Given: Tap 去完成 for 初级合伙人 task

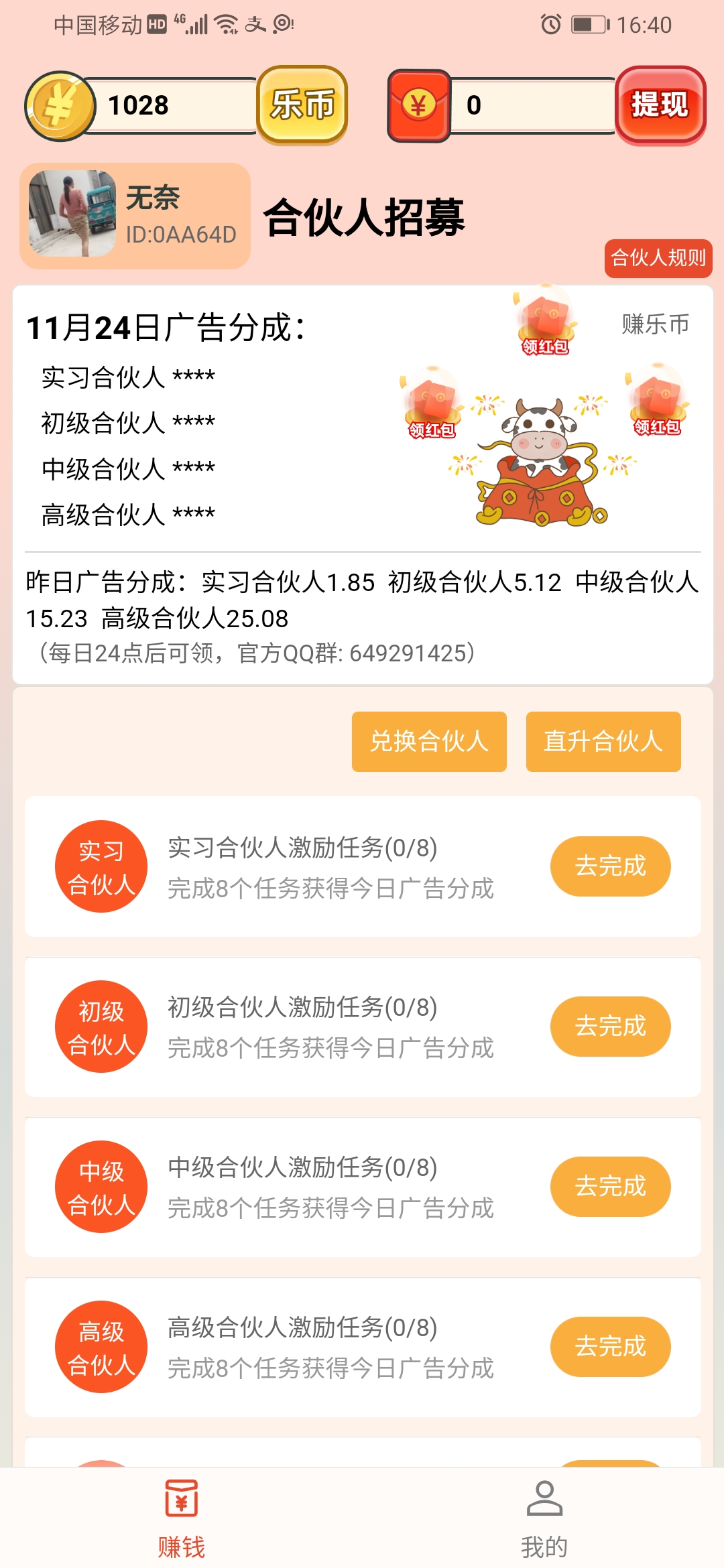Looking at the screenshot, I should click(x=611, y=1027).
